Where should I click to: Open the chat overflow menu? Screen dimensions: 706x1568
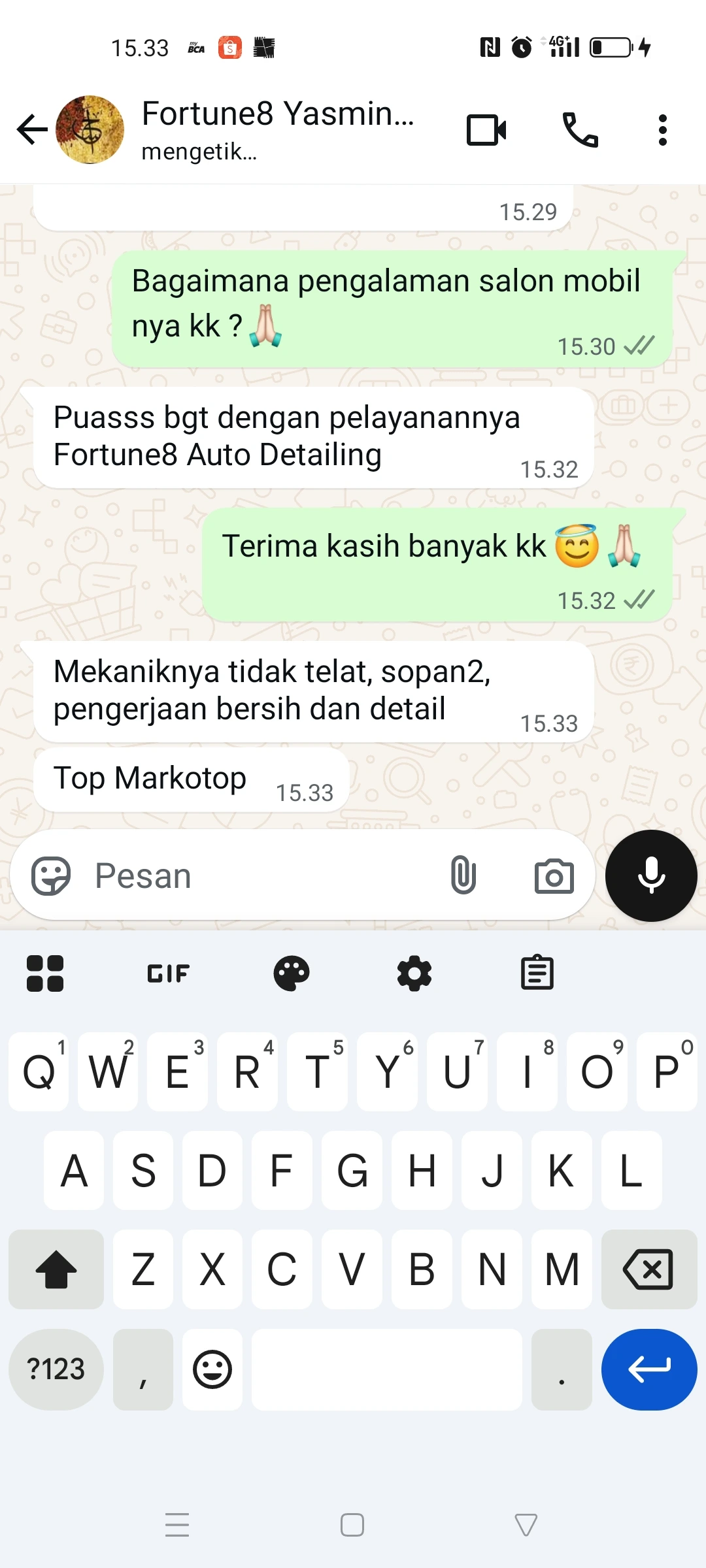click(662, 129)
